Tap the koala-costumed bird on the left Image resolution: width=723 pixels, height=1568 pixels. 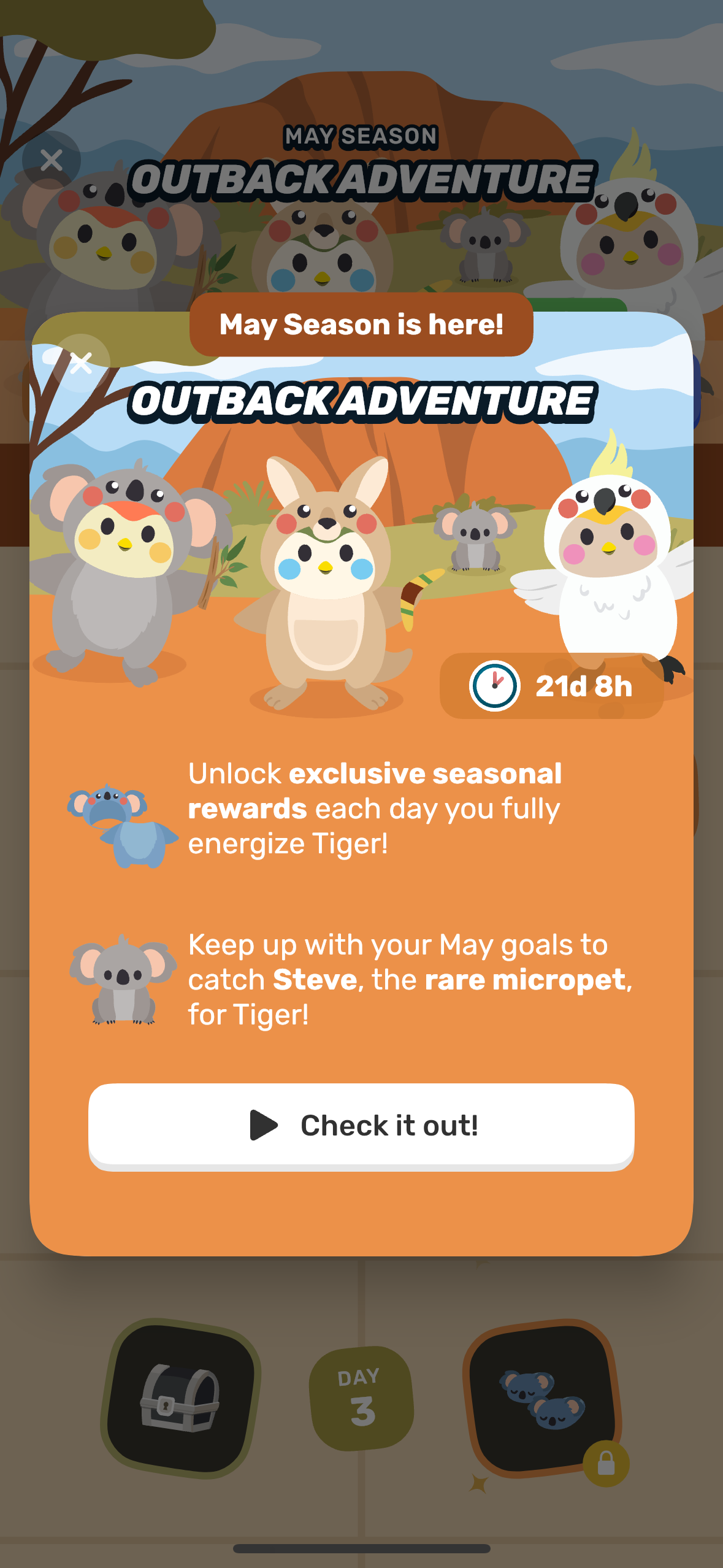pyautogui.click(x=120, y=571)
